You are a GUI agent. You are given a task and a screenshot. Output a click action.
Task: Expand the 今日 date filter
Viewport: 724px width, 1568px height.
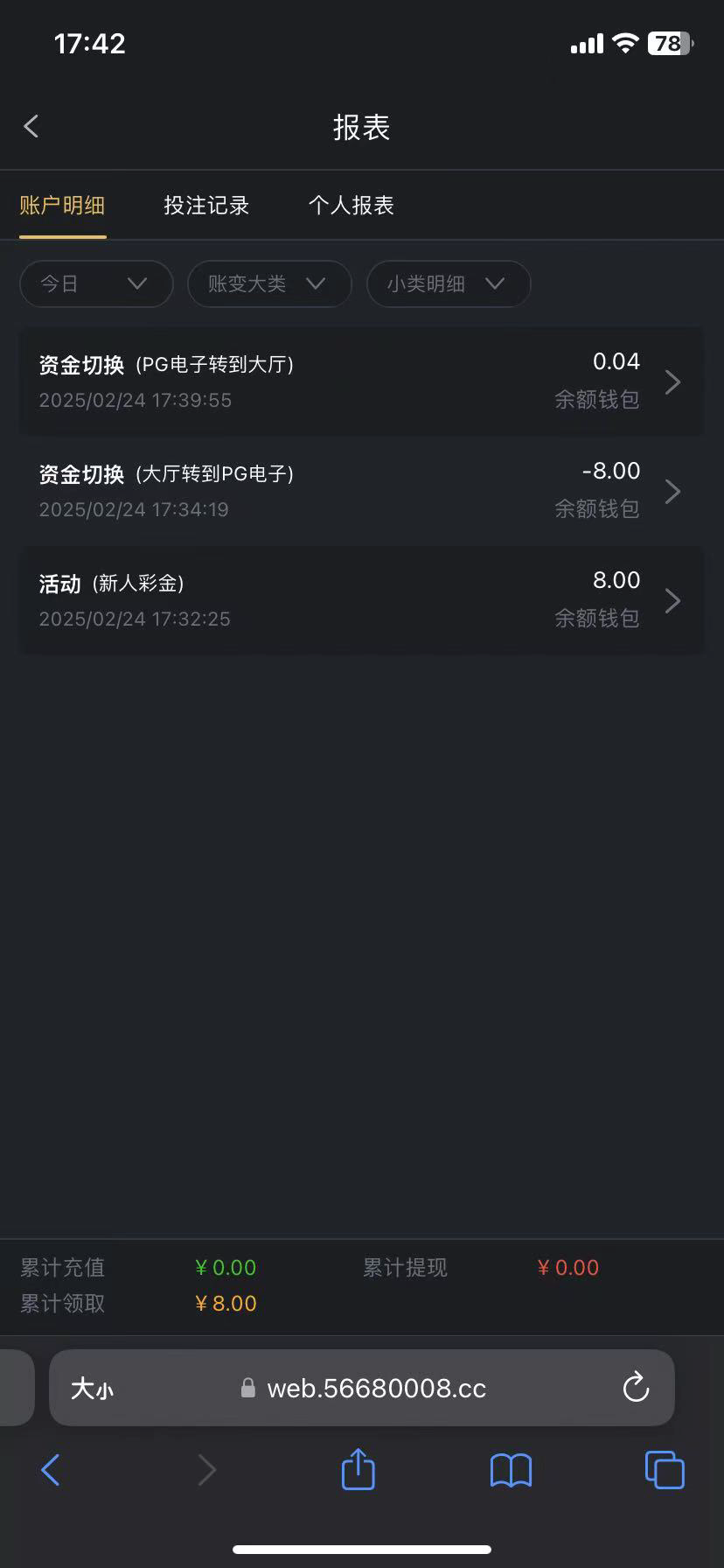pyautogui.click(x=96, y=283)
